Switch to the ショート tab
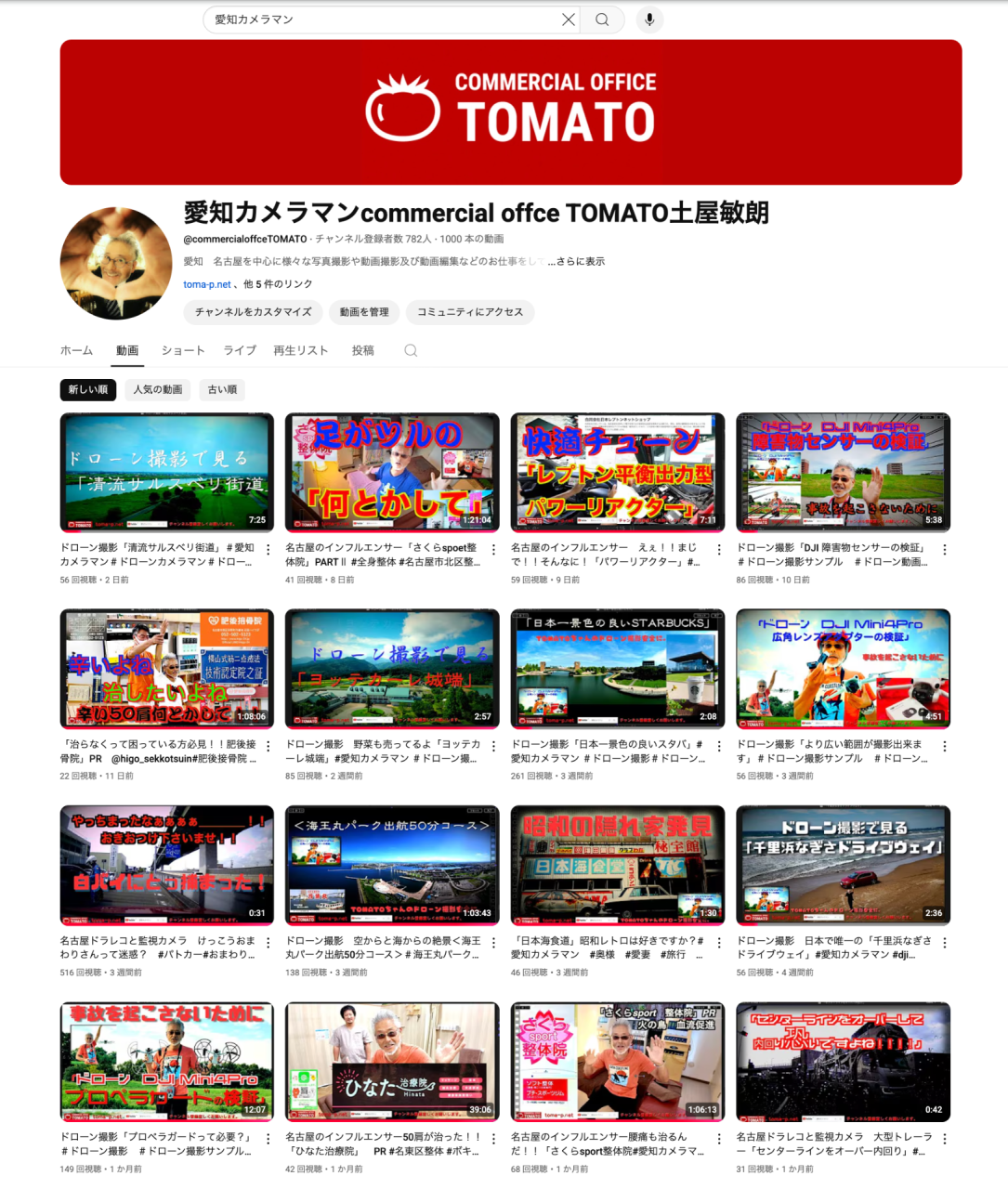1008x1189 pixels. [183, 350]
